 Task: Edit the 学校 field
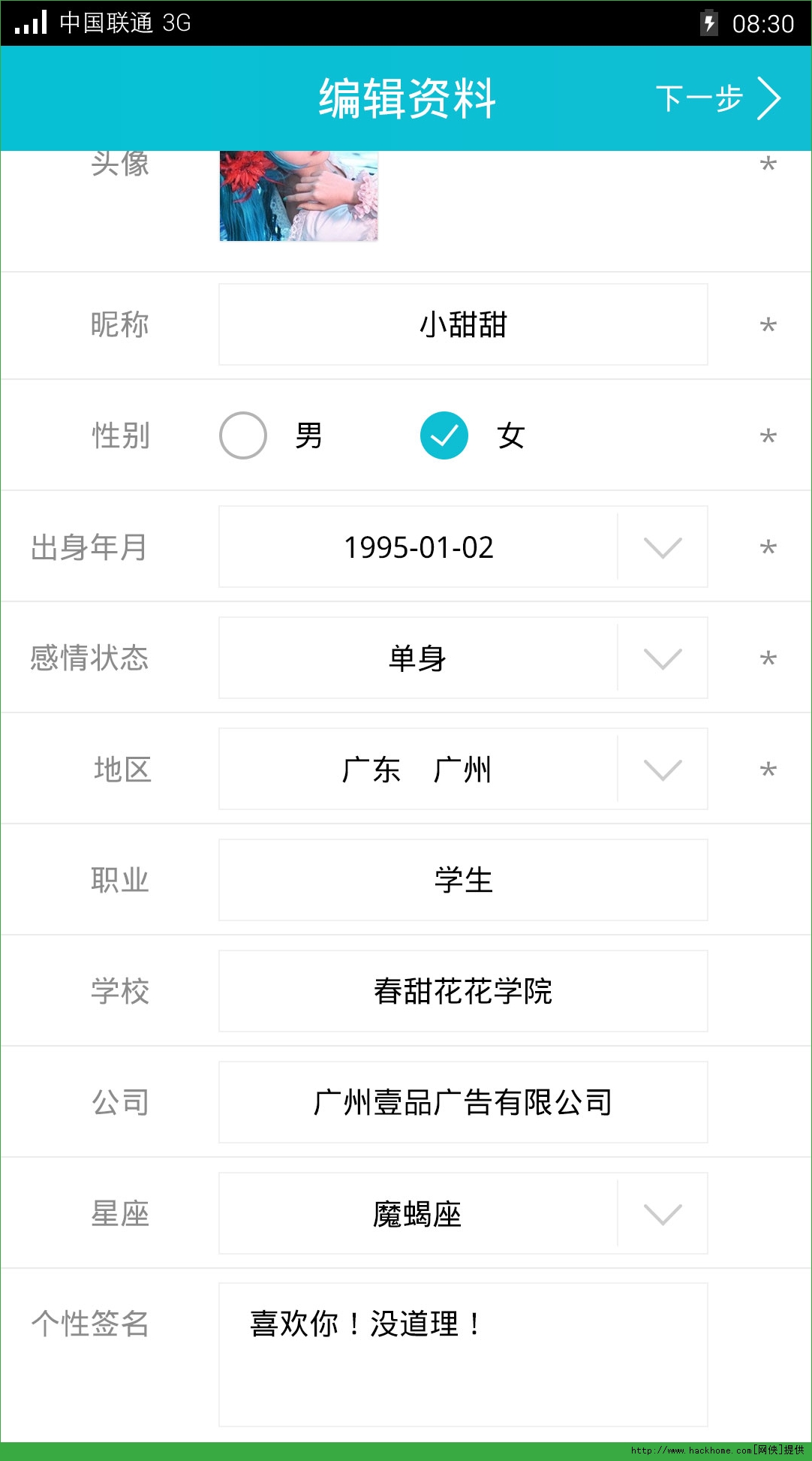[x=463, y=991]
